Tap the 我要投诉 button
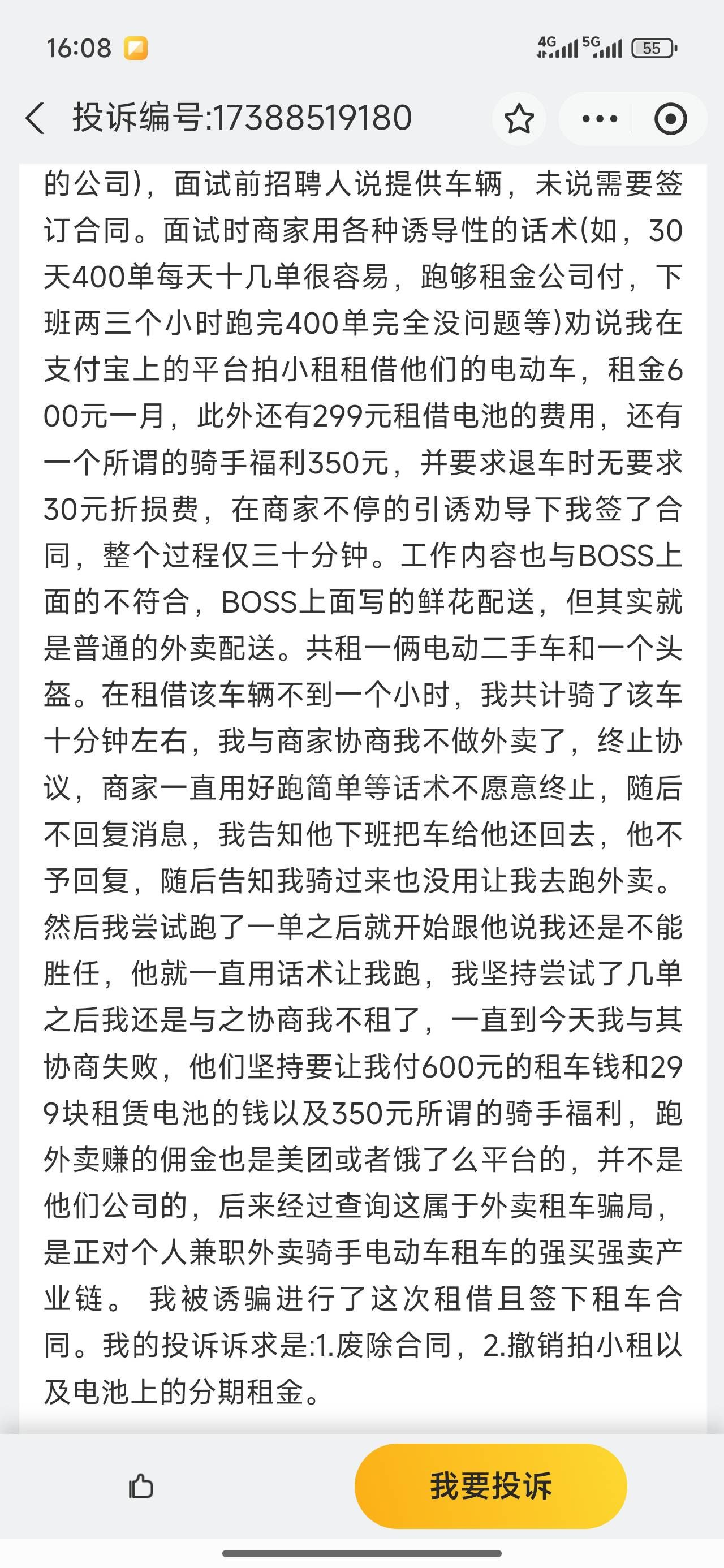This screenshot has width=724, height=1568. point(490,1486)
